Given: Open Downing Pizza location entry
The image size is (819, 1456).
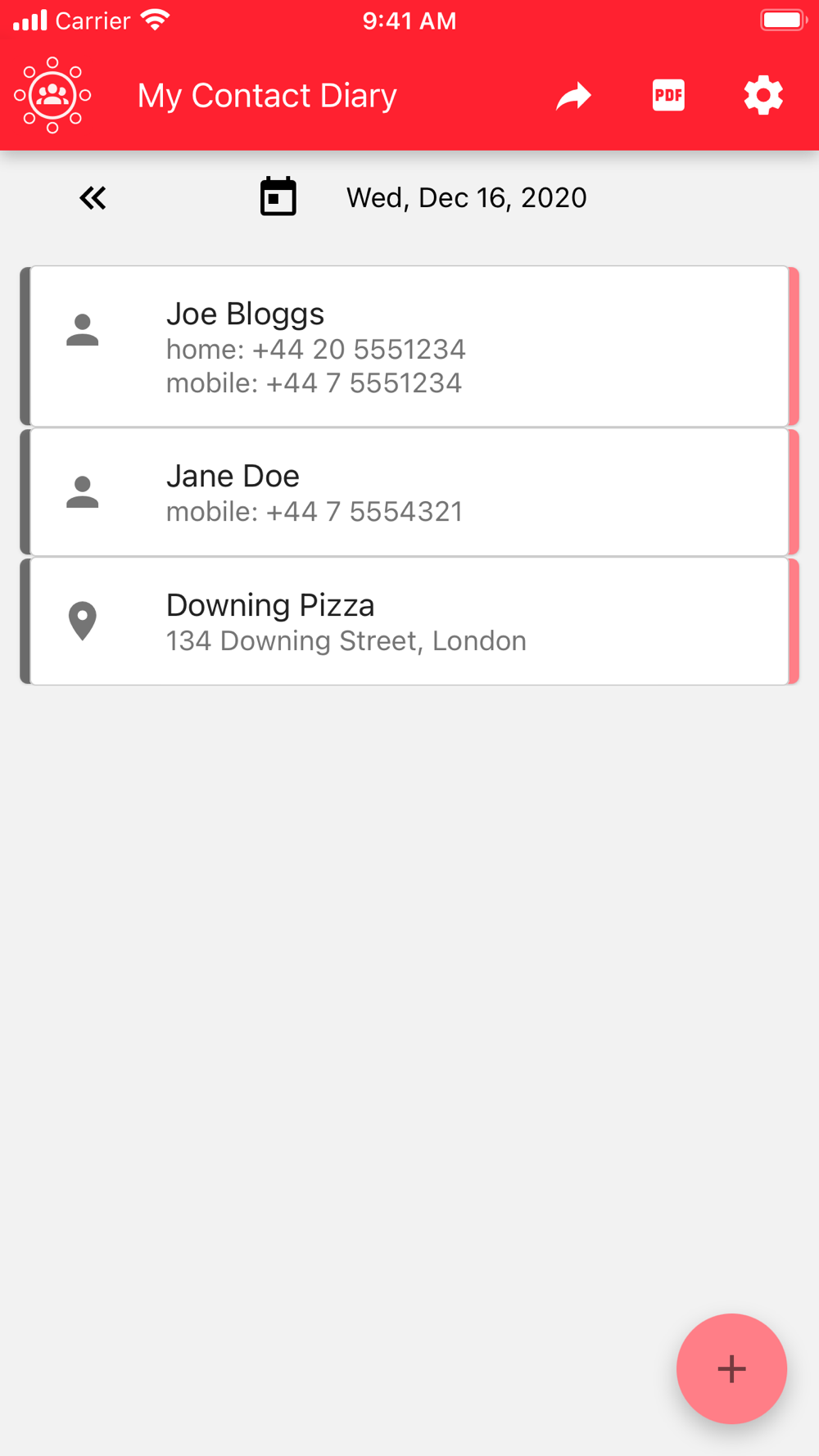Looking at the screenshot, I should 409,622.
